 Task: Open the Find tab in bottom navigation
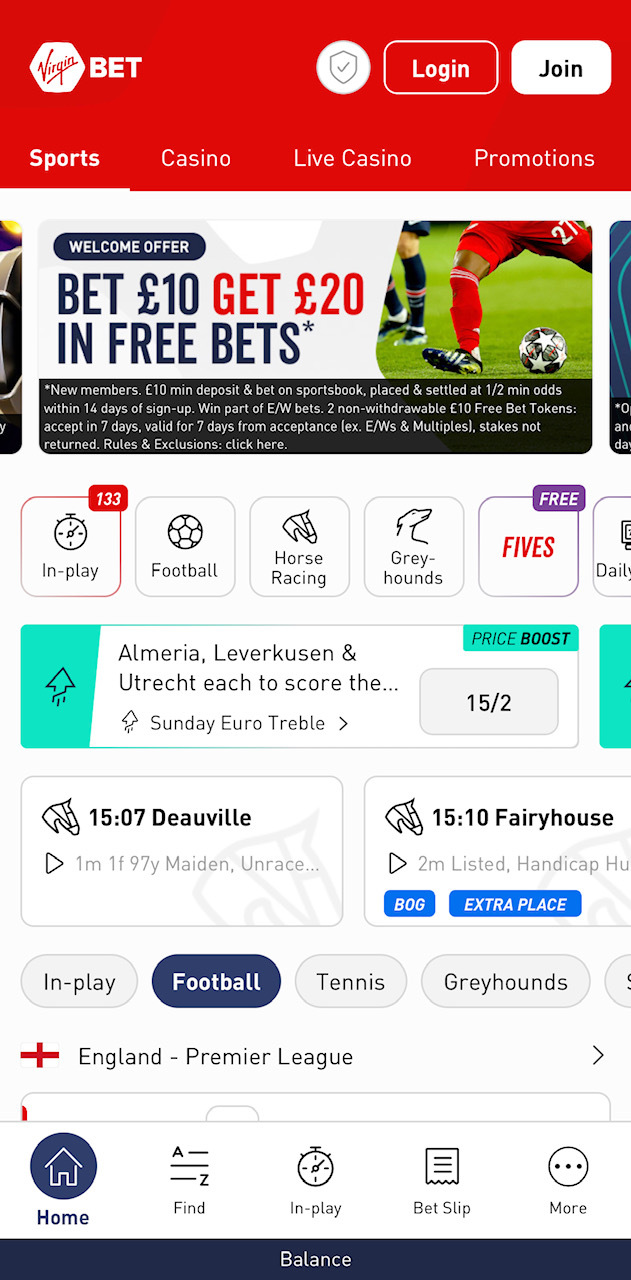(x=189, y=1180)
